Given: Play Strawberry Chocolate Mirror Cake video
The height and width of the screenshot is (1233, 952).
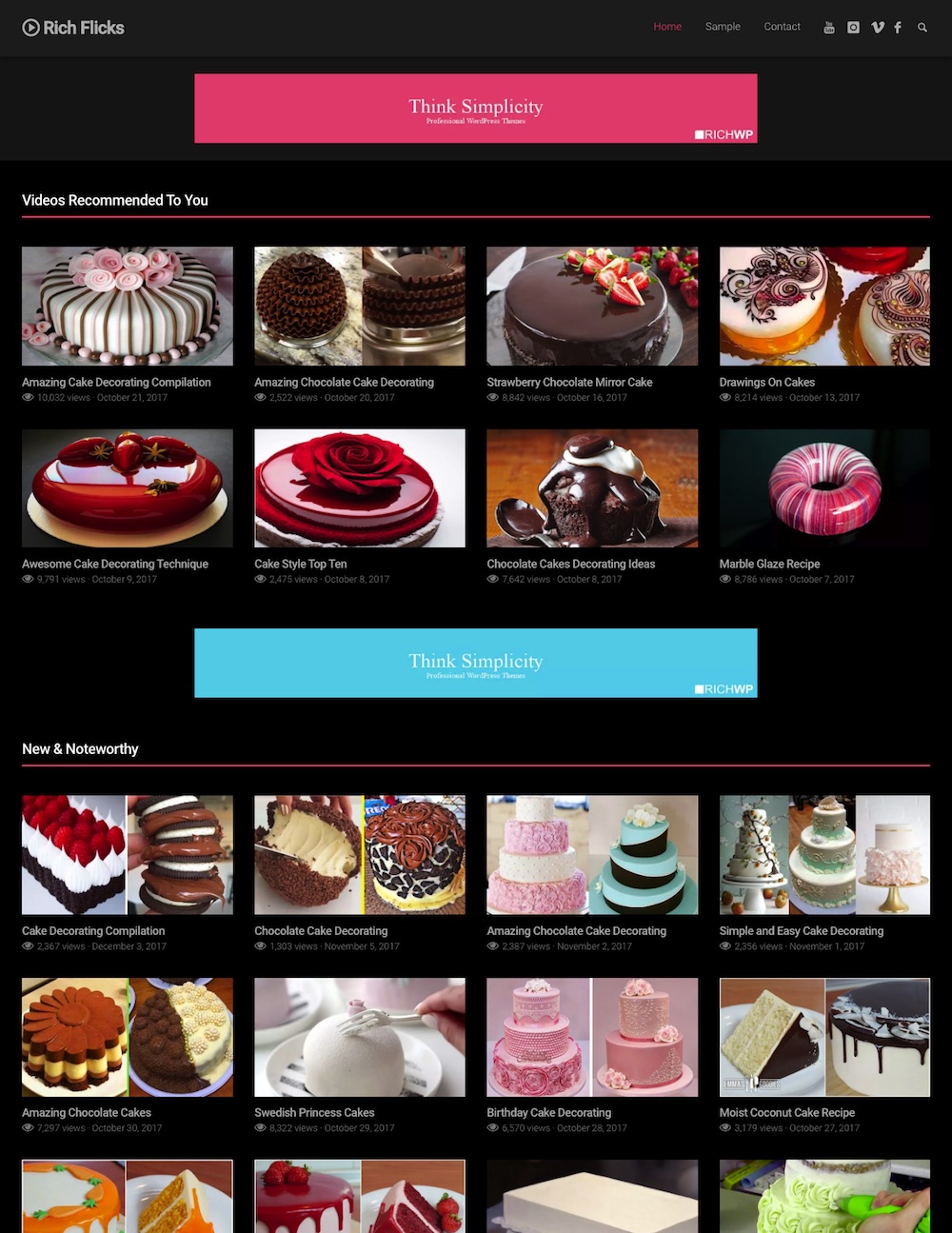Looking at the screenshot, I should coord(592,307).
